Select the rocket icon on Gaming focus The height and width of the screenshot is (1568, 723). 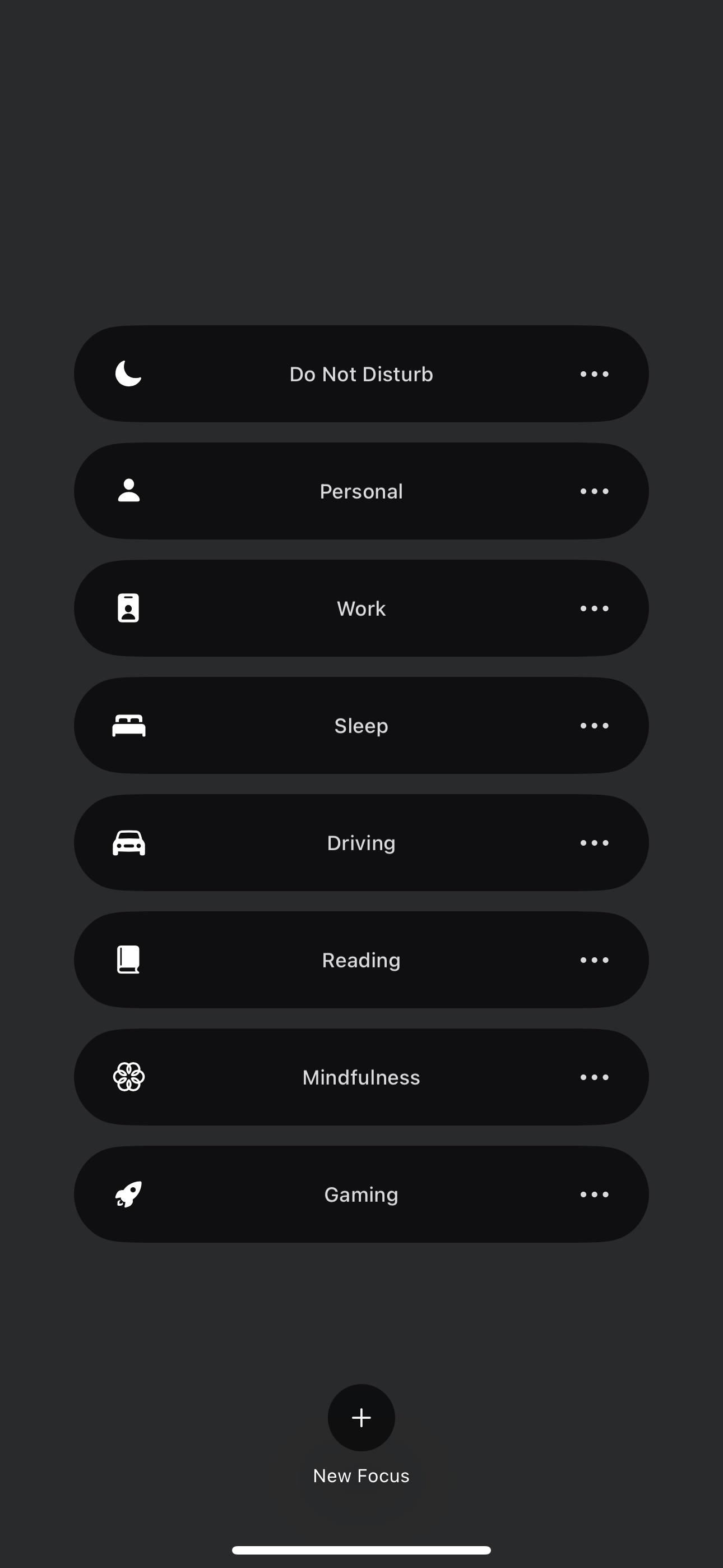coord(128,1195)
